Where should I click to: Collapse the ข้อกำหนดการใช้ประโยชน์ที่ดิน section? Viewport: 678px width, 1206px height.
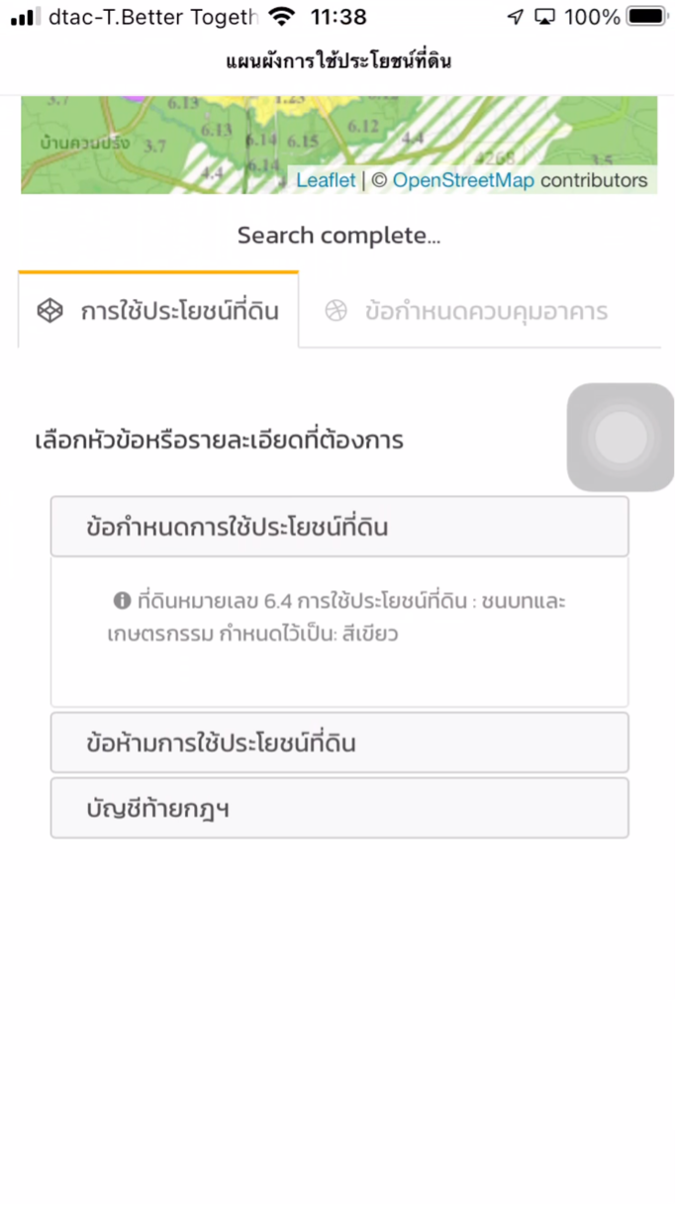[339, 527]
